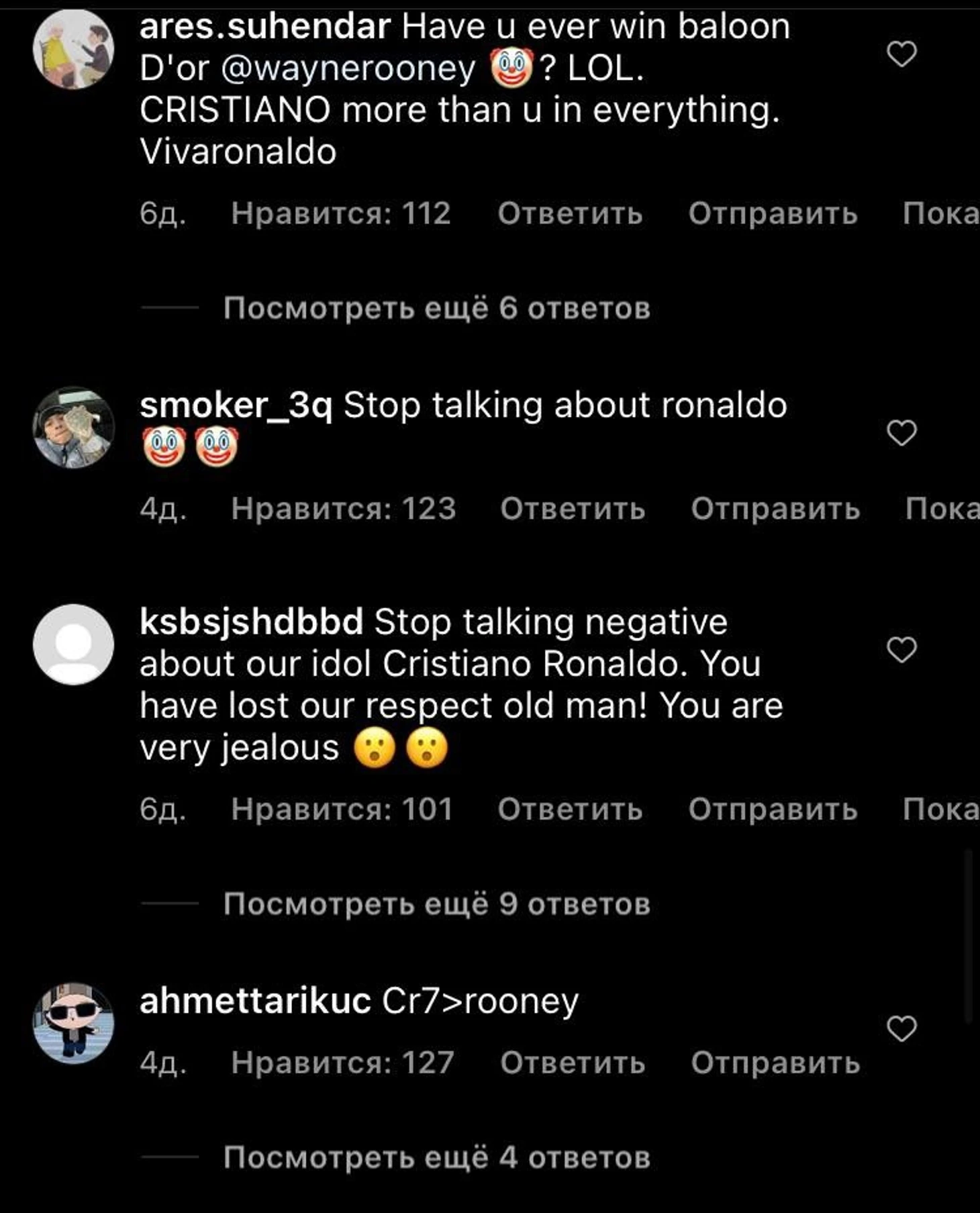
Task: Open smoker_3q's profile avatar
Action: [x=73, y=428]
